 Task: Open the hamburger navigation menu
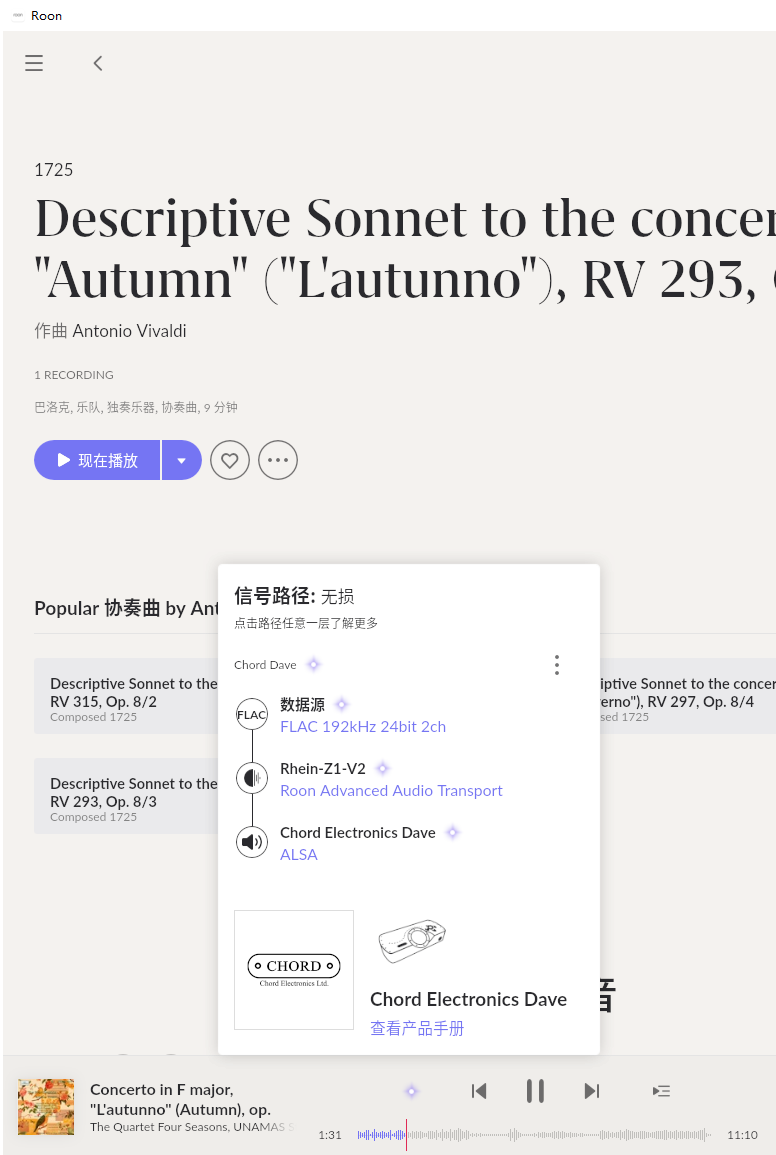pos(34,63)
